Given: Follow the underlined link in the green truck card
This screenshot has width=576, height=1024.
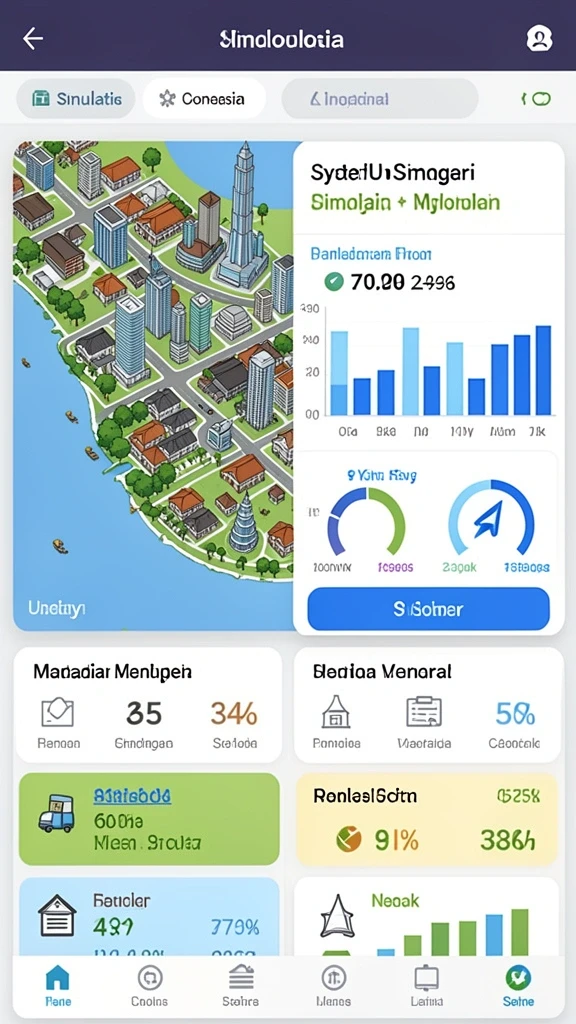Looking at the screenshot, I should pyautogui.click(x=132, y=795).
